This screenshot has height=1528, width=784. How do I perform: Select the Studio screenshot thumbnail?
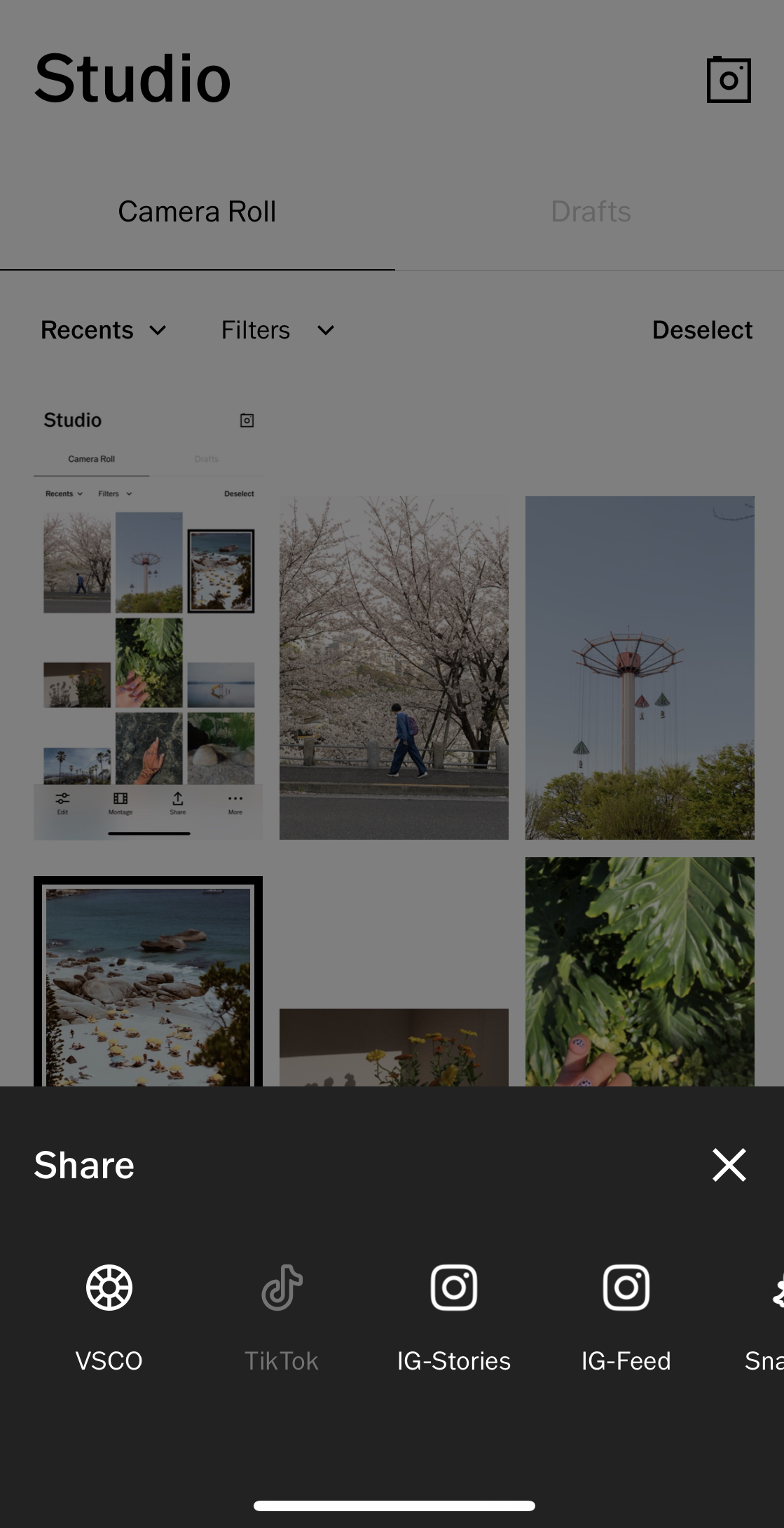148,617
